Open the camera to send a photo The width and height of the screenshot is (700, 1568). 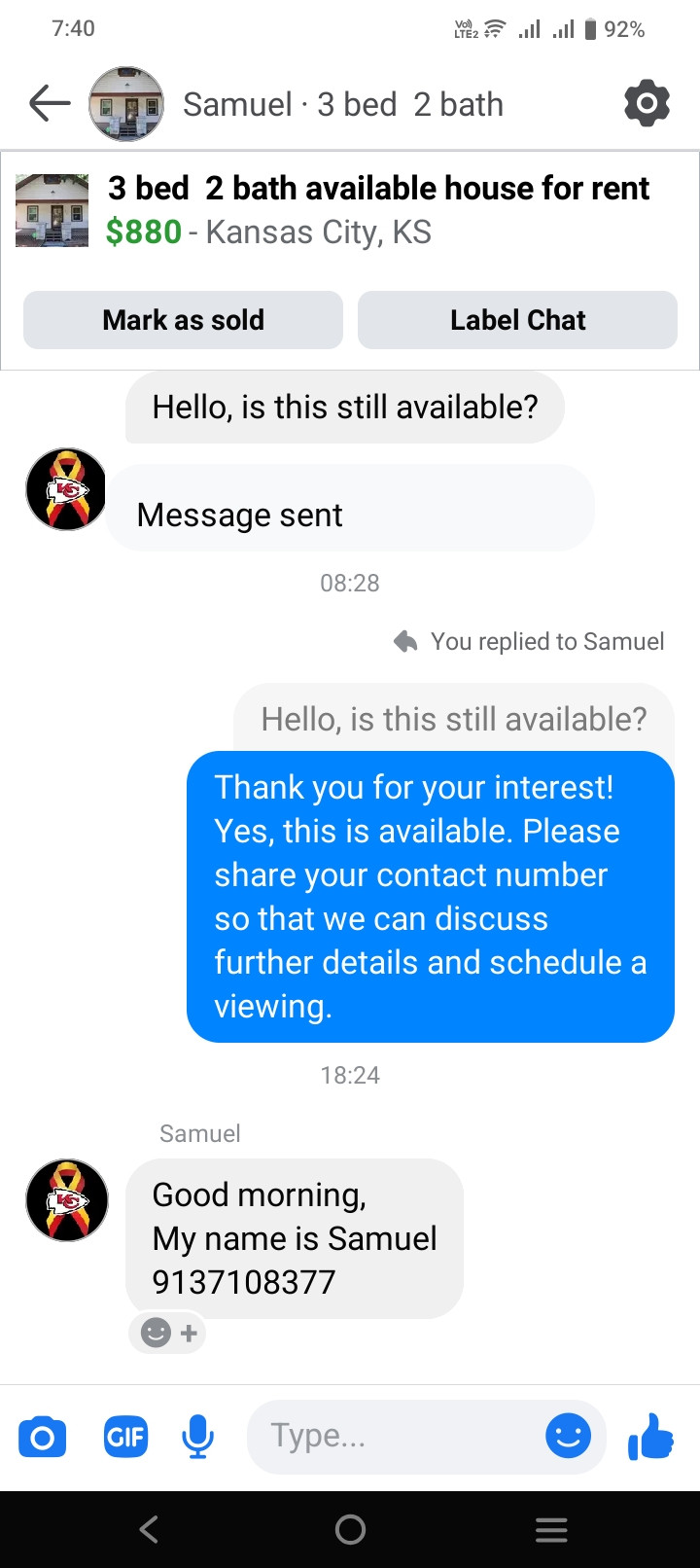[43, 1437]
